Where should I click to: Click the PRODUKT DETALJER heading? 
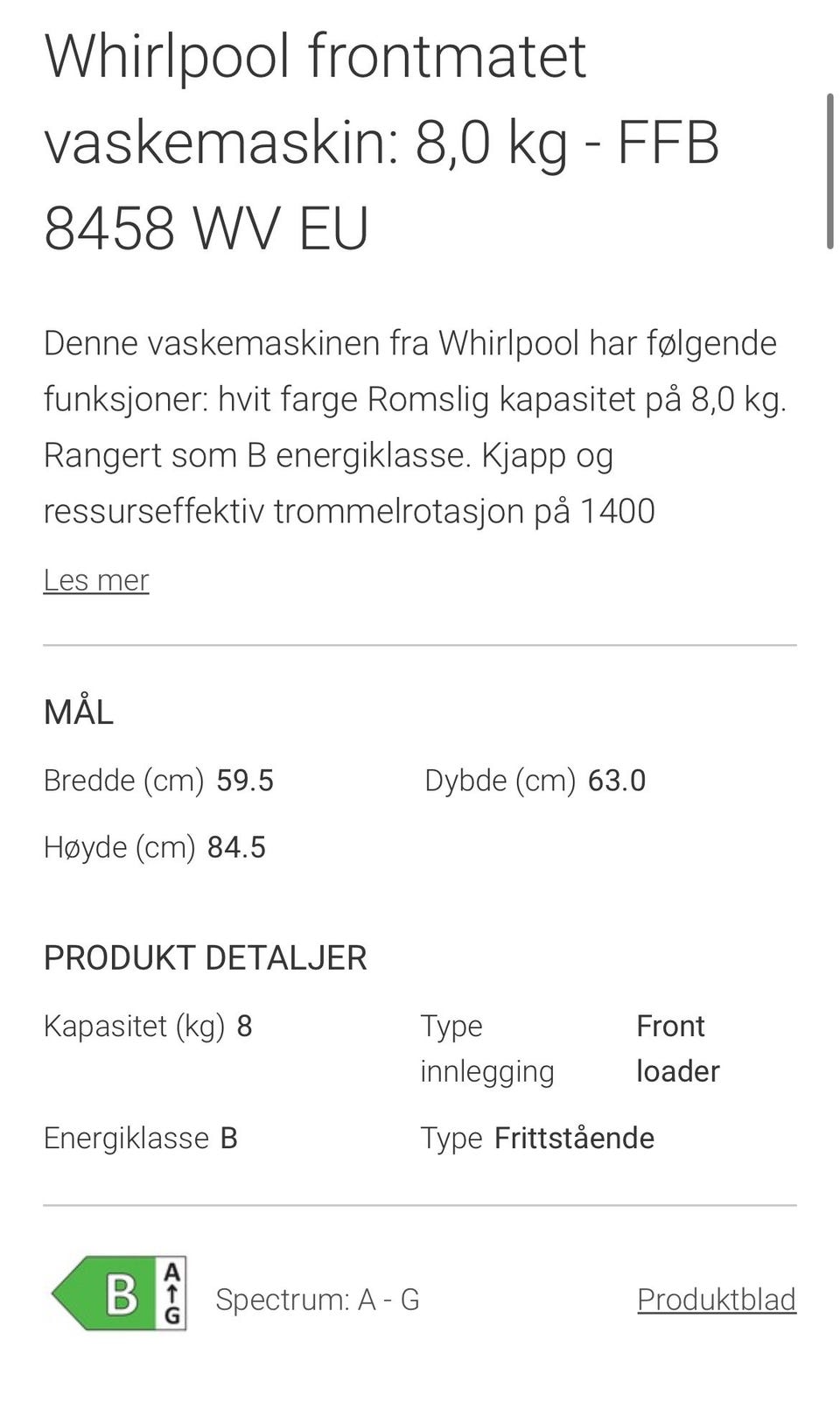point(205,957)
